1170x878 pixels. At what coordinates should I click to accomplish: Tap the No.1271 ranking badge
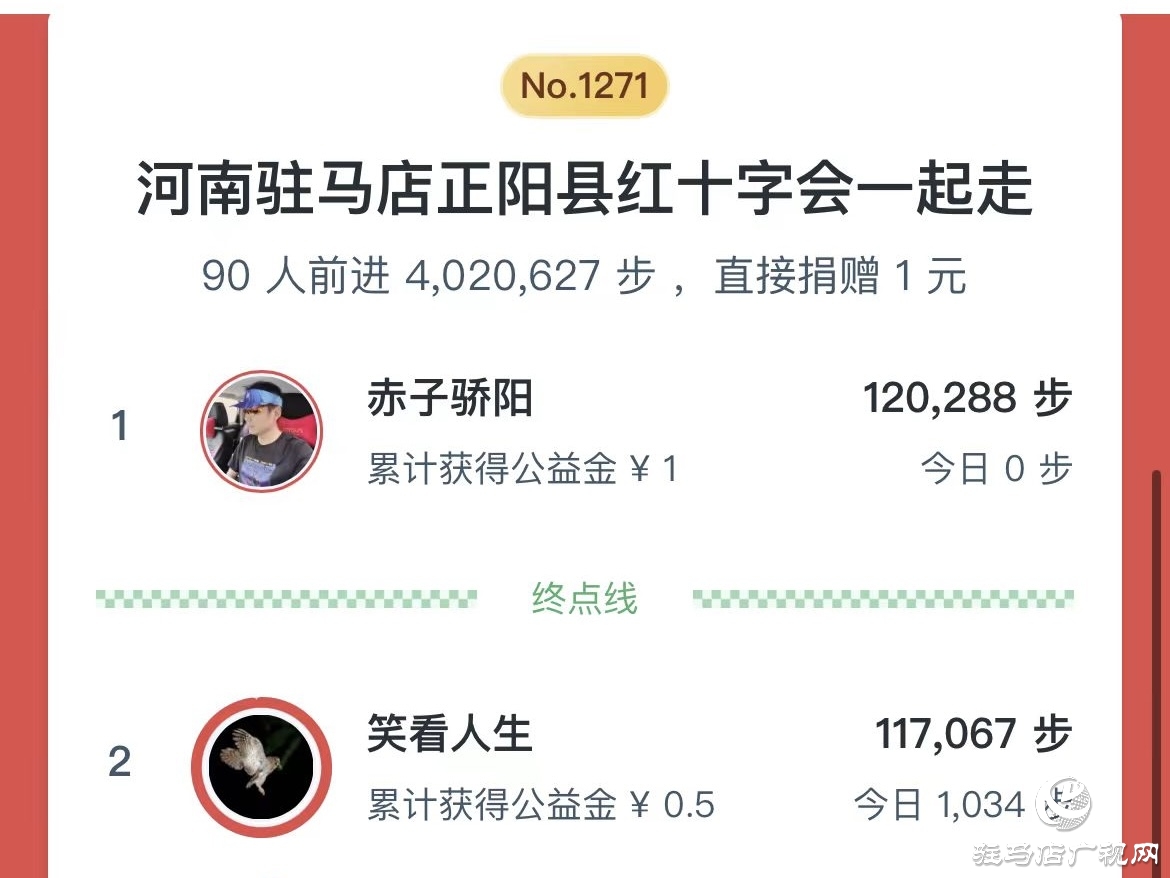tap(584, 86)
